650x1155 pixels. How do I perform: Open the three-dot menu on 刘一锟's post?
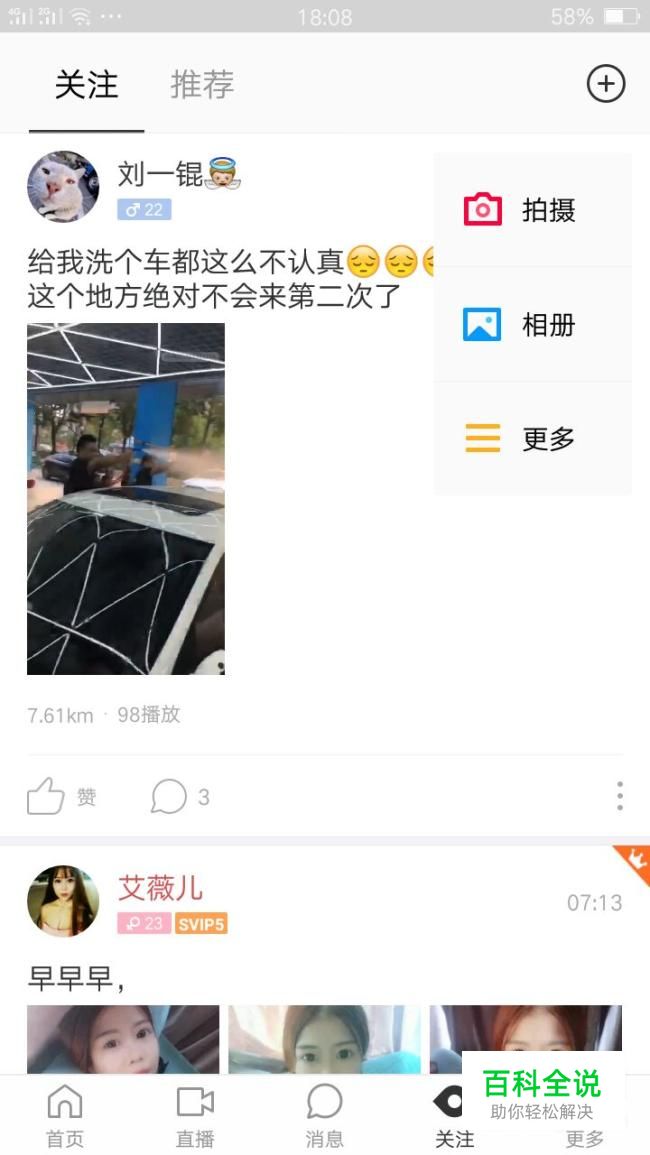tap(620, 796)
